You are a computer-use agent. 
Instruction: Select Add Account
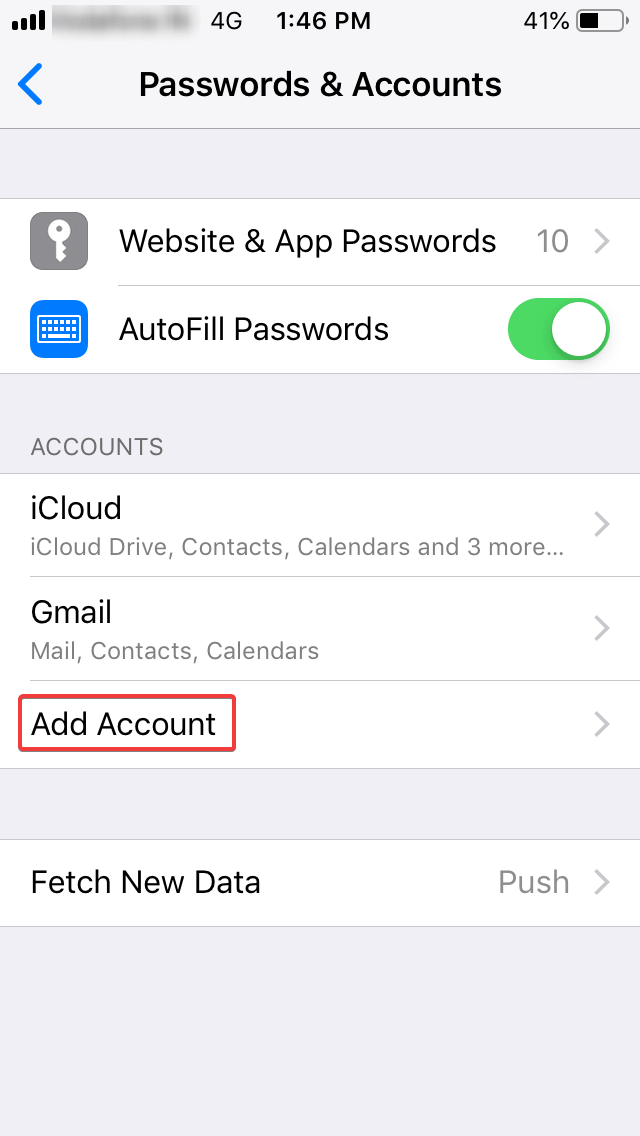click(320, 724)
